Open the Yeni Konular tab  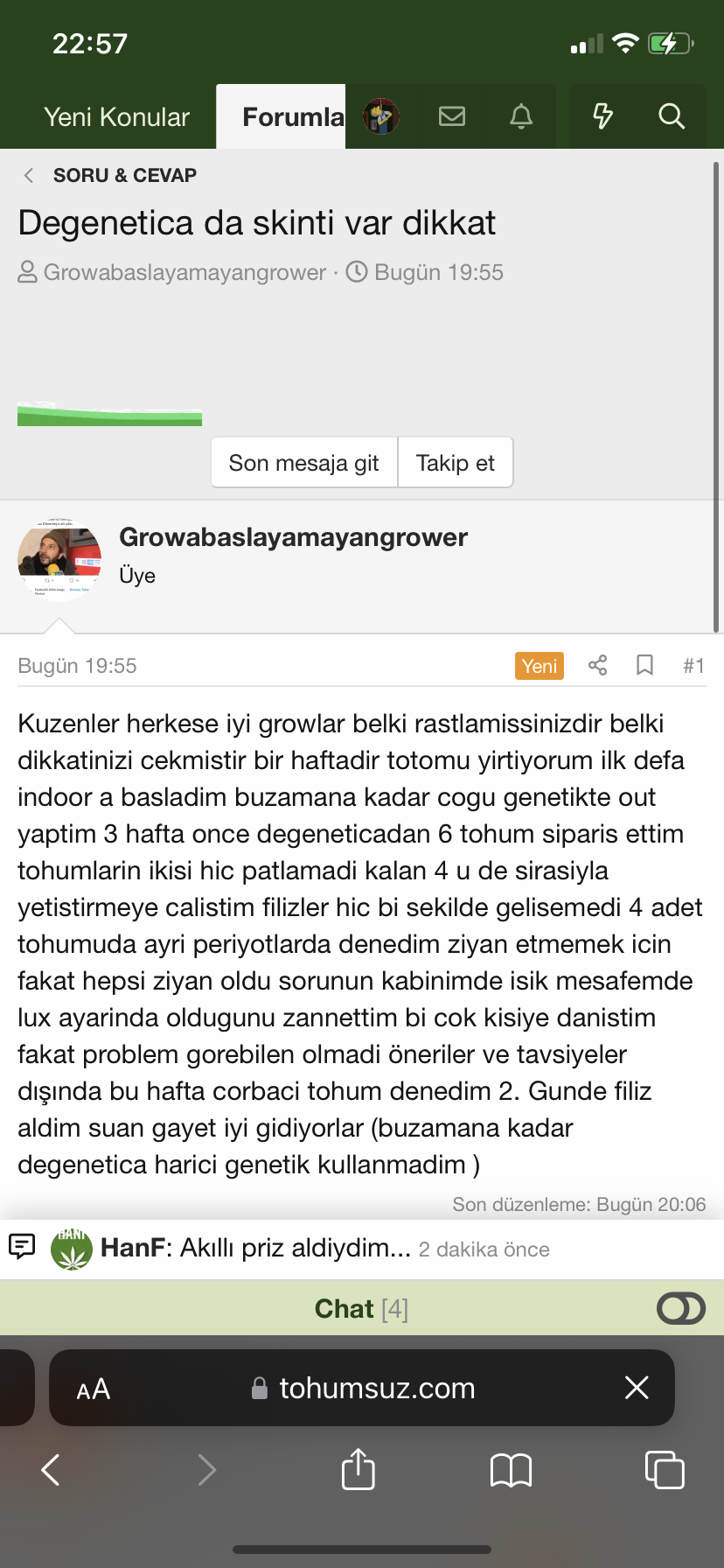pyautogui.click(x=116, y=117)
